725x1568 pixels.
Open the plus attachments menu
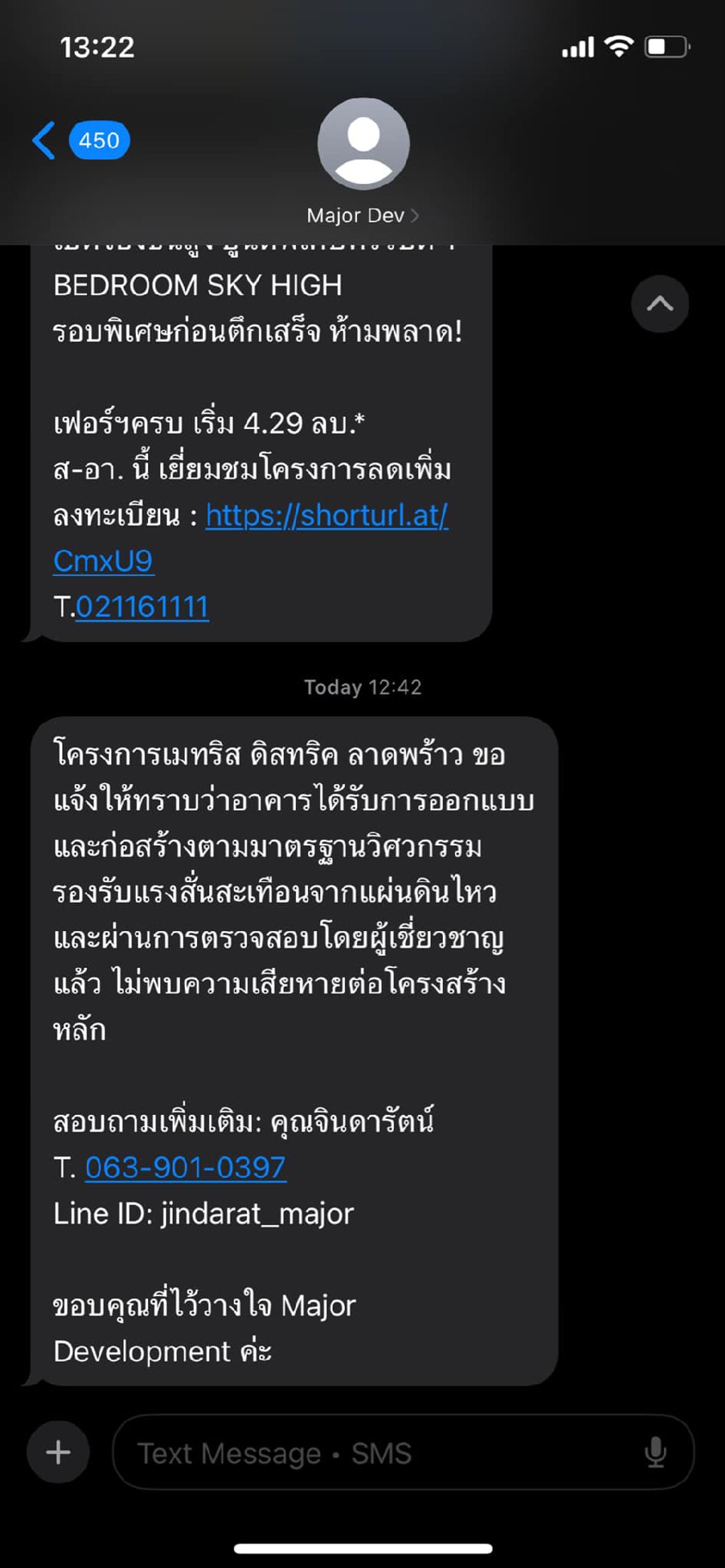[59, 1452]
